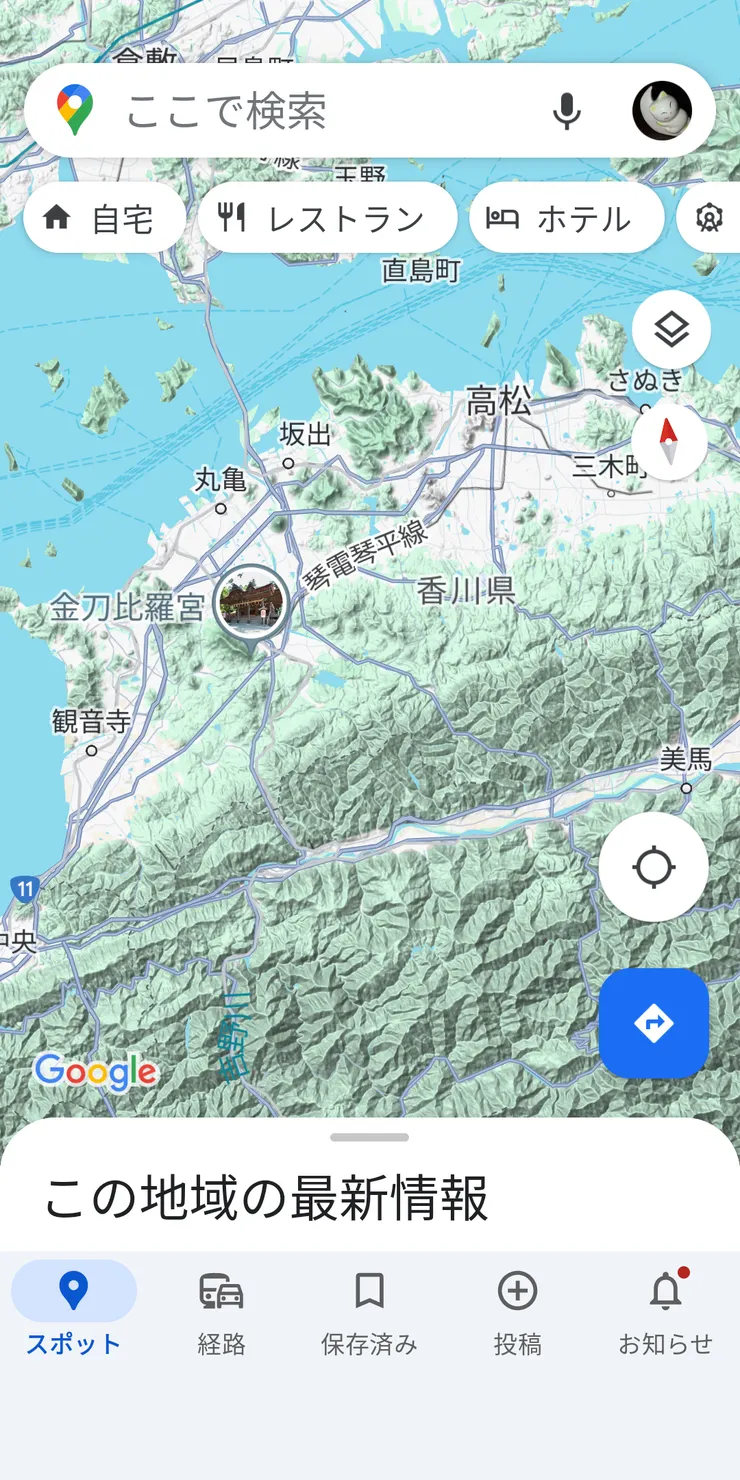Tap the 金刀比羅宮 photo marker
This screenshot has width=740, height=1480.
click(x=252, y=600)
